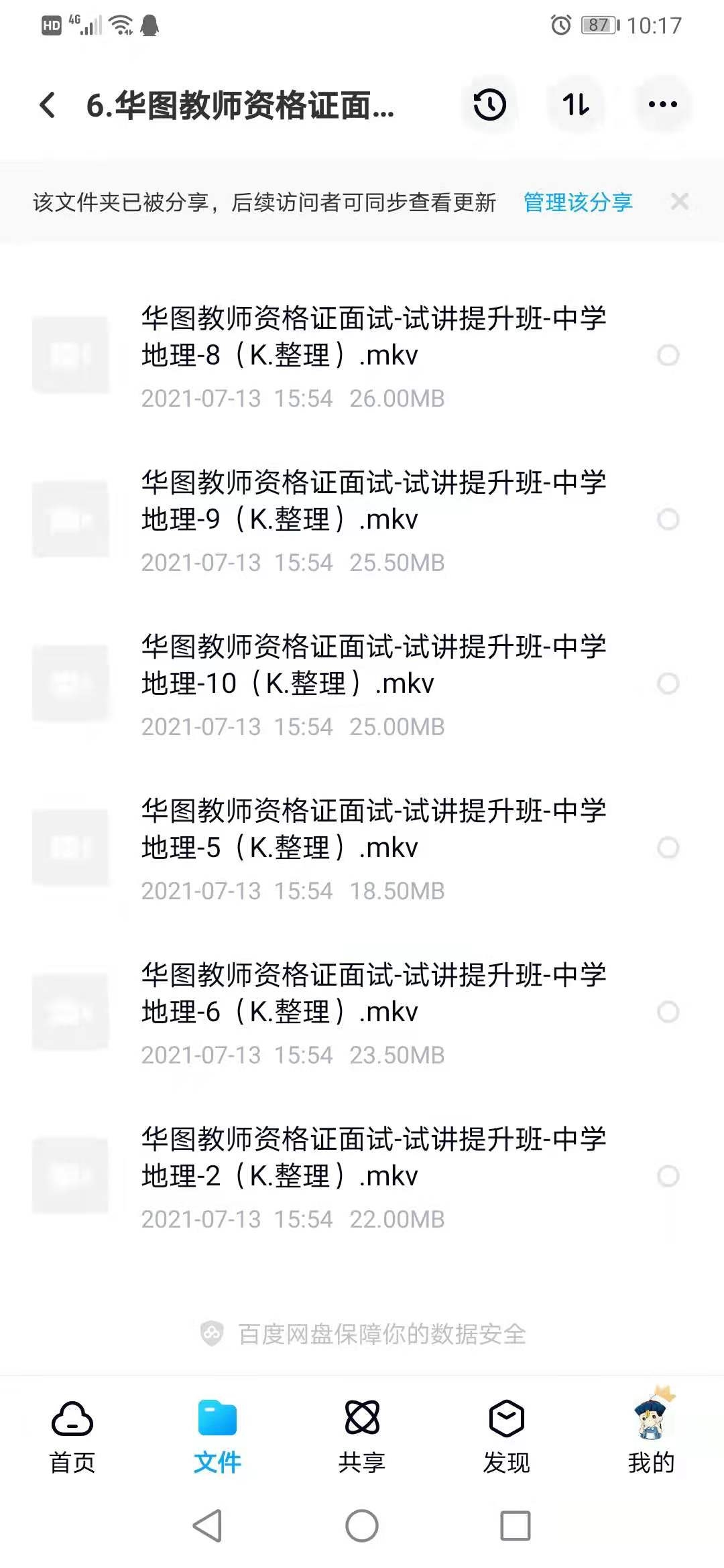The width and height of the screenshot is (724, 1568).
Task: Tap the system home button
Action: point(362,1526)
